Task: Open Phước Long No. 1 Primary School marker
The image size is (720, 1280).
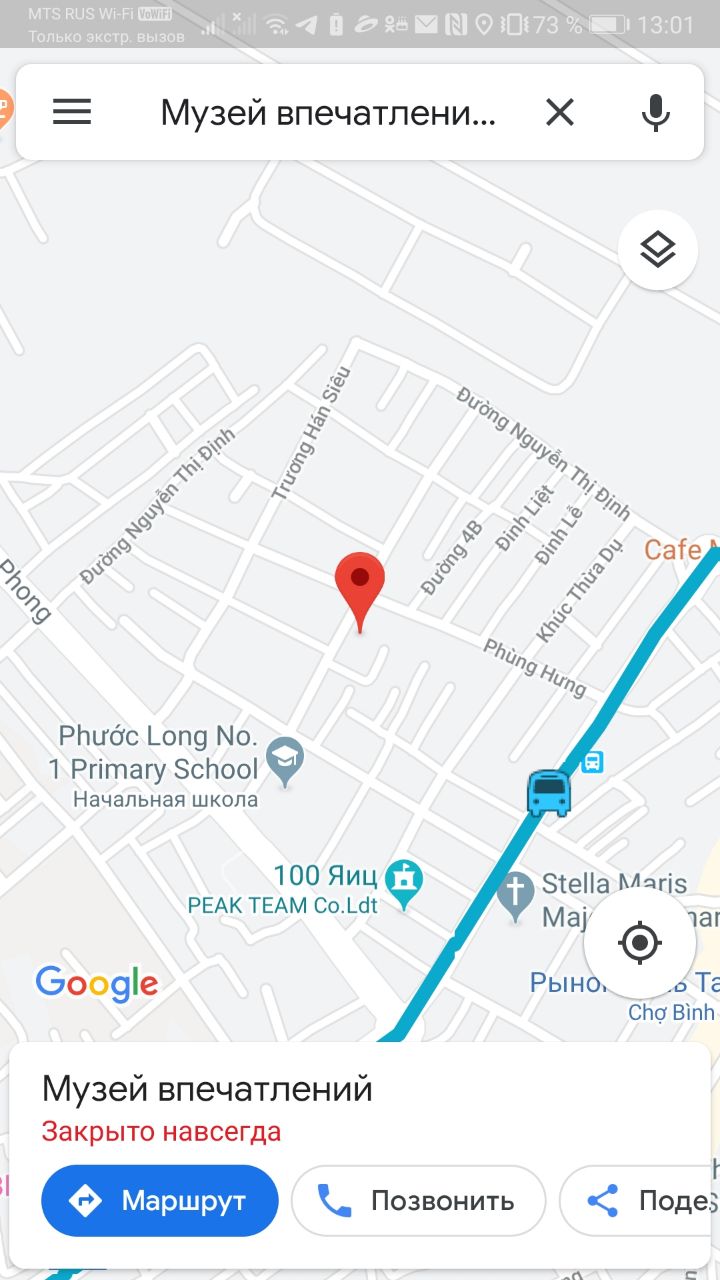Action: pyautogui.click(x=287, y=765)
